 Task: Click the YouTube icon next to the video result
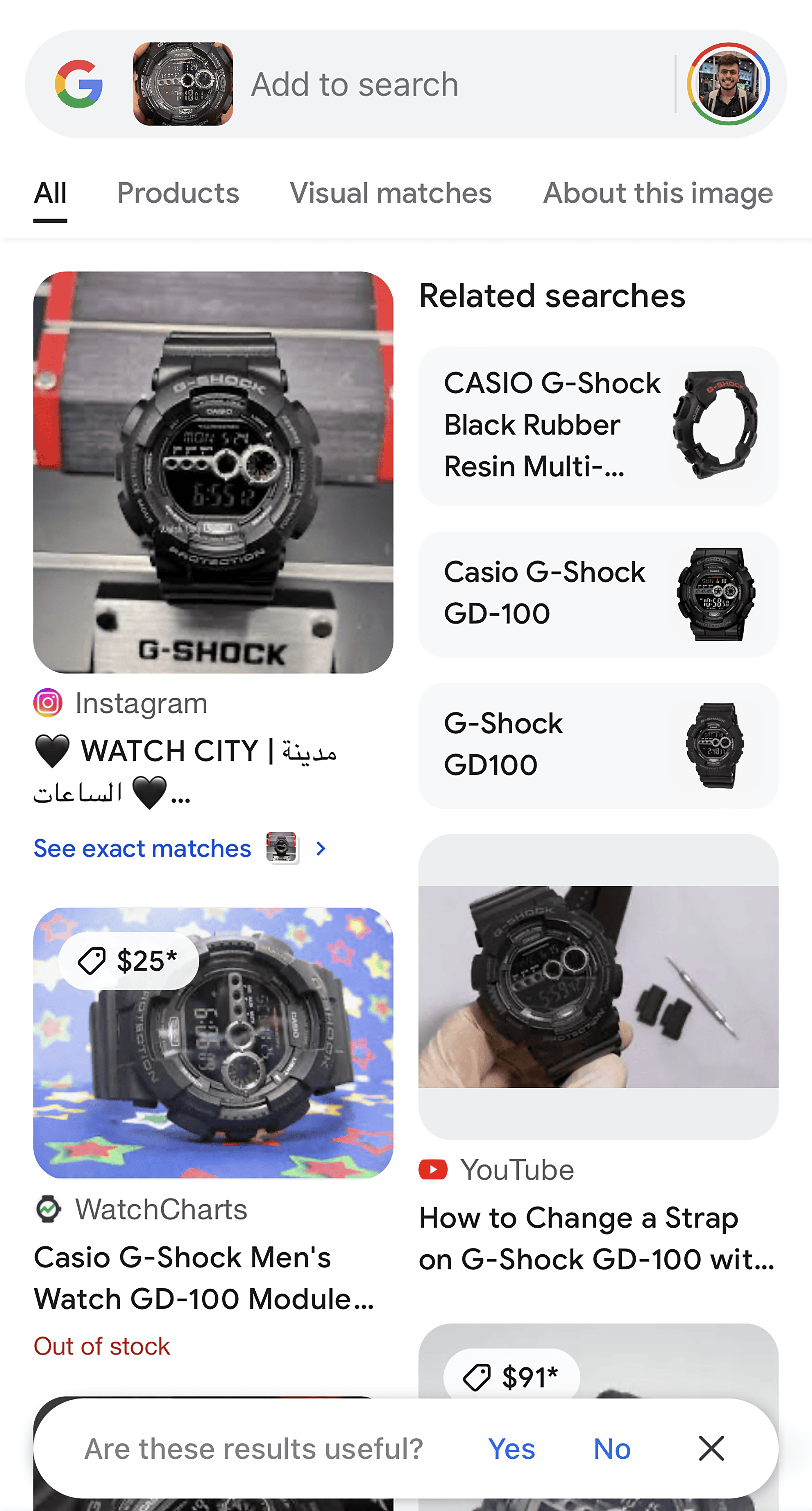[433, 1169]
